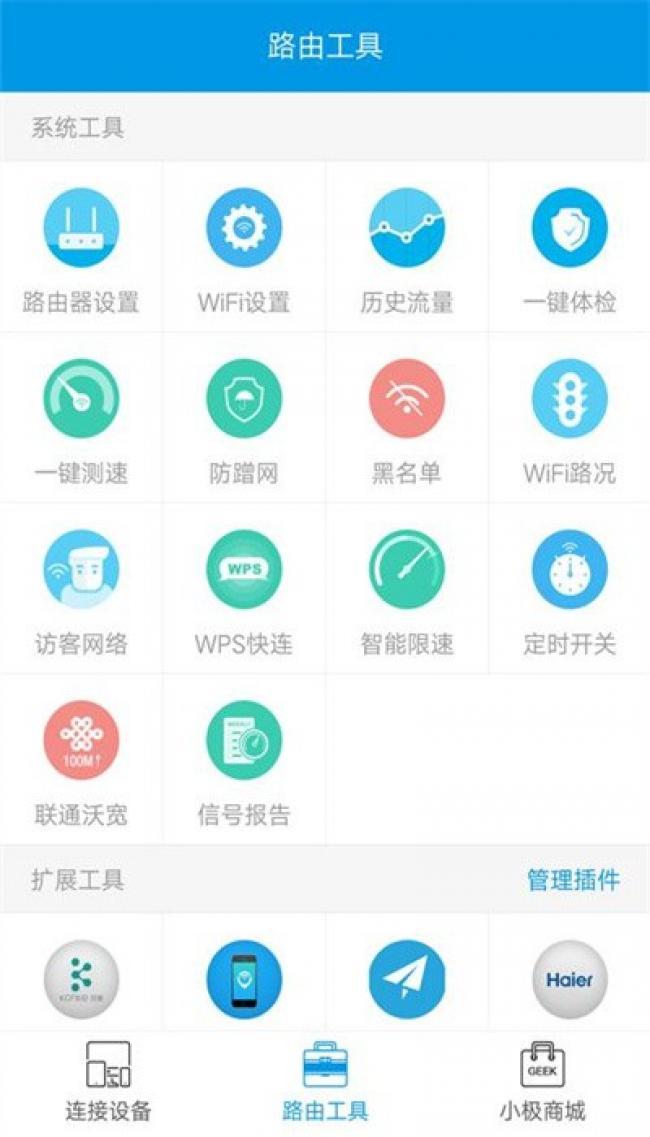
Task: Select WPS快连 quick connect
Action: pos(244,589)
